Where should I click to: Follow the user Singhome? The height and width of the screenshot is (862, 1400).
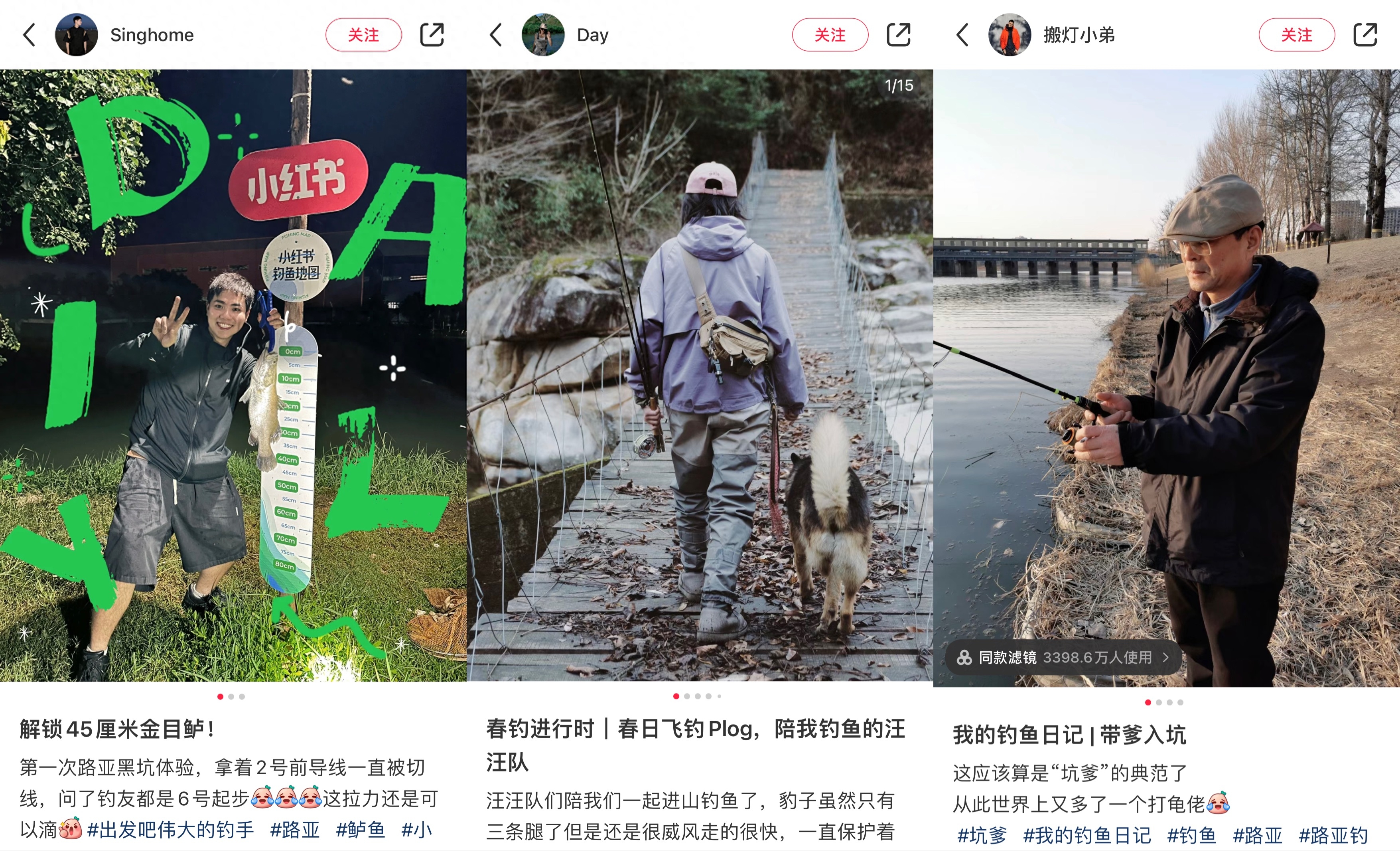click(x=363, y=35)
